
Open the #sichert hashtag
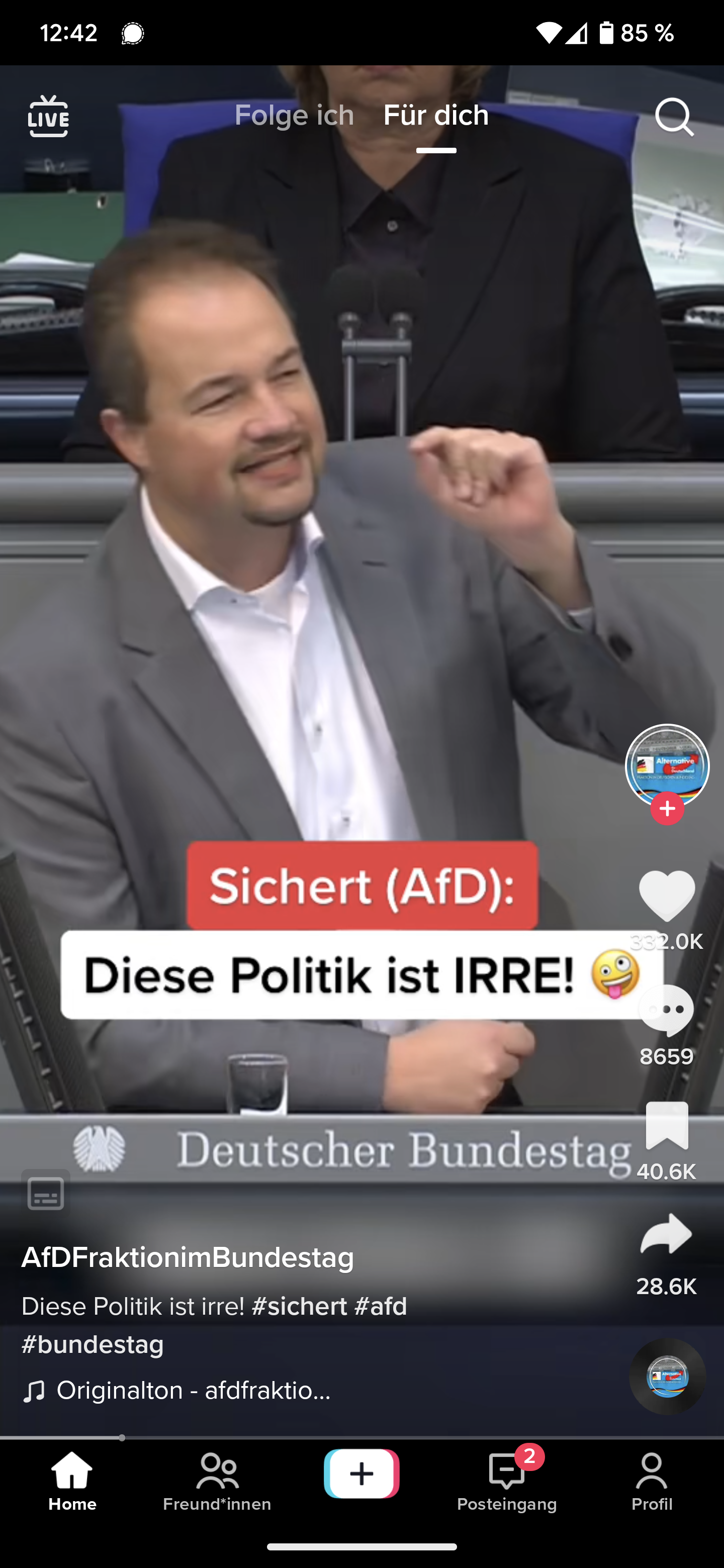(x=299, y=1306)
